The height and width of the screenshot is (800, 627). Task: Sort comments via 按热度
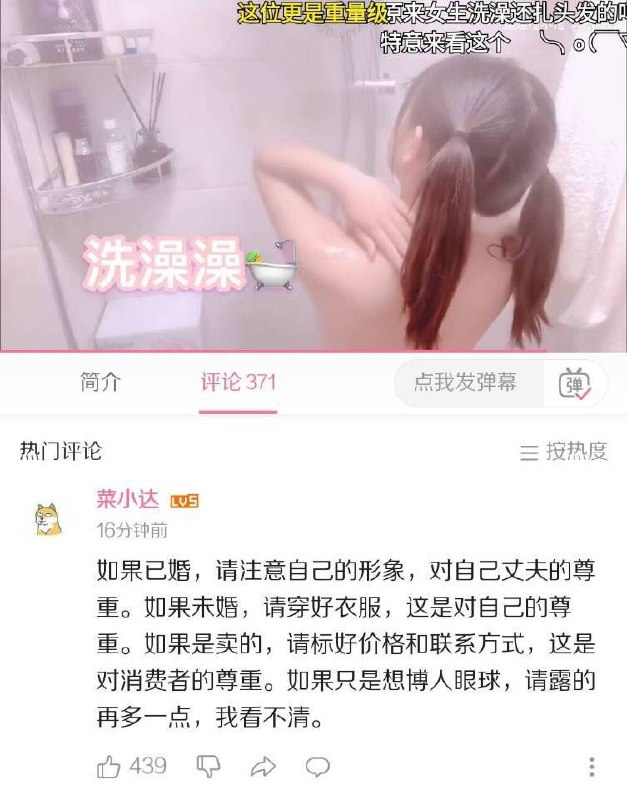click(x=564, y=452)
